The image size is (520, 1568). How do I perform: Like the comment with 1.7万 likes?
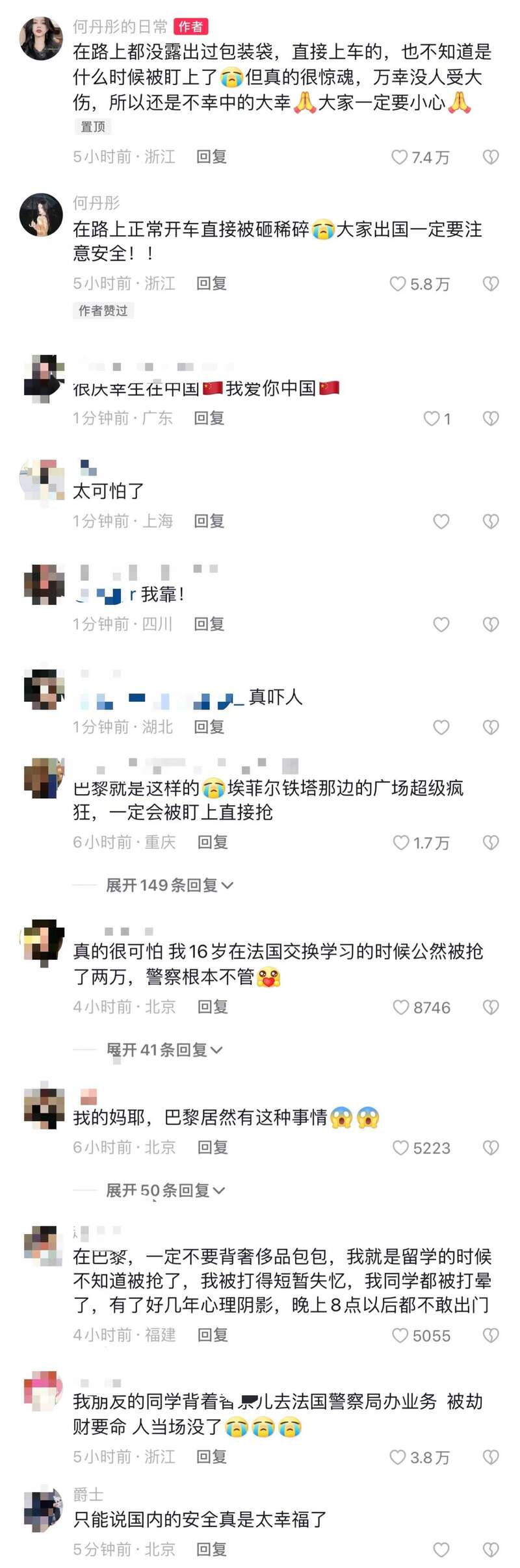point(401,843)
